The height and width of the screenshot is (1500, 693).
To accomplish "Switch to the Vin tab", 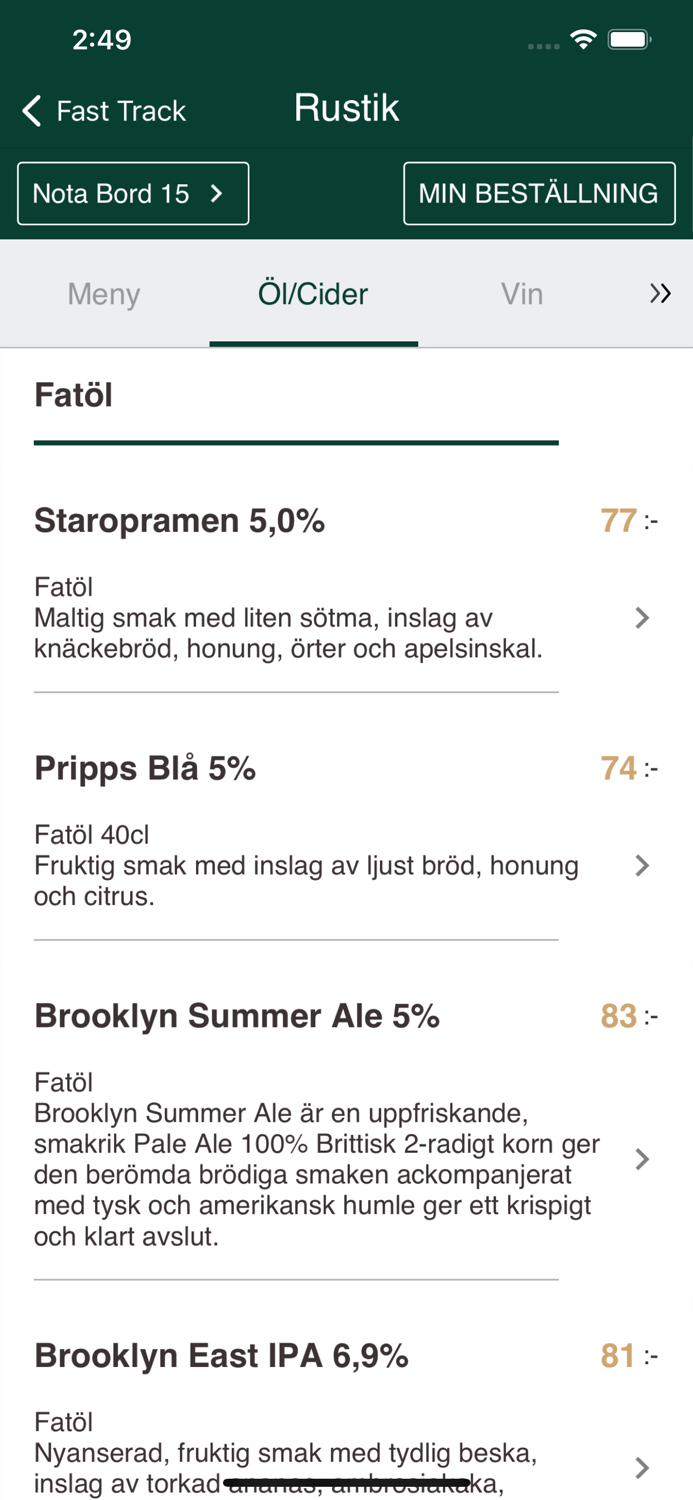I will pyautogui.click(x=521, y=294).
